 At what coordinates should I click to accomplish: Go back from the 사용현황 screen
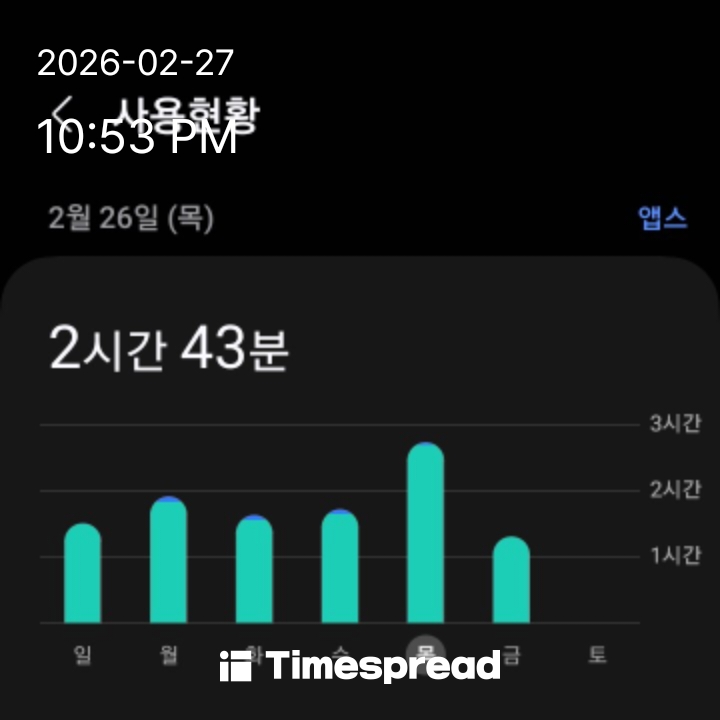tap(66, 108)
